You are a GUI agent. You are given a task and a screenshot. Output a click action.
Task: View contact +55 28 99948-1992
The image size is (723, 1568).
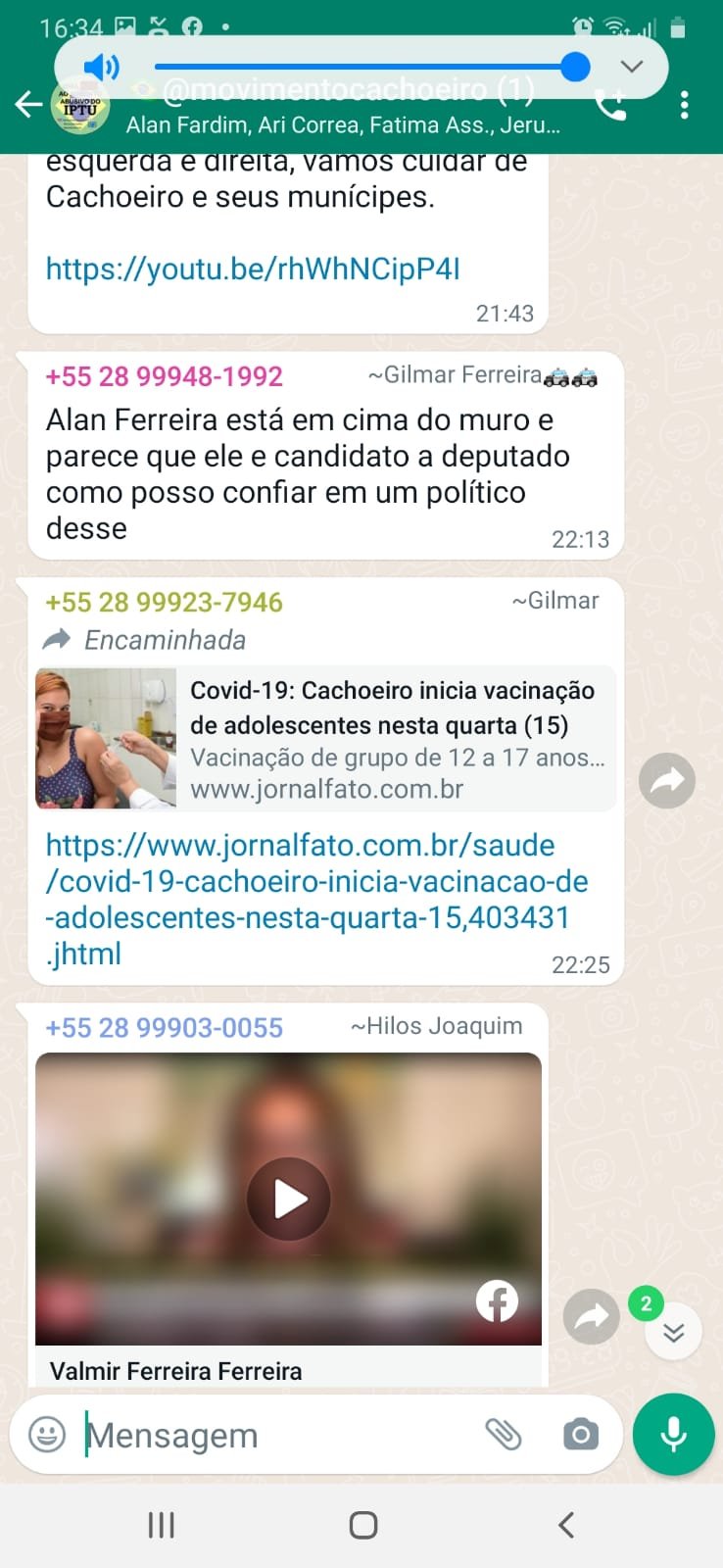click(165, 376)
